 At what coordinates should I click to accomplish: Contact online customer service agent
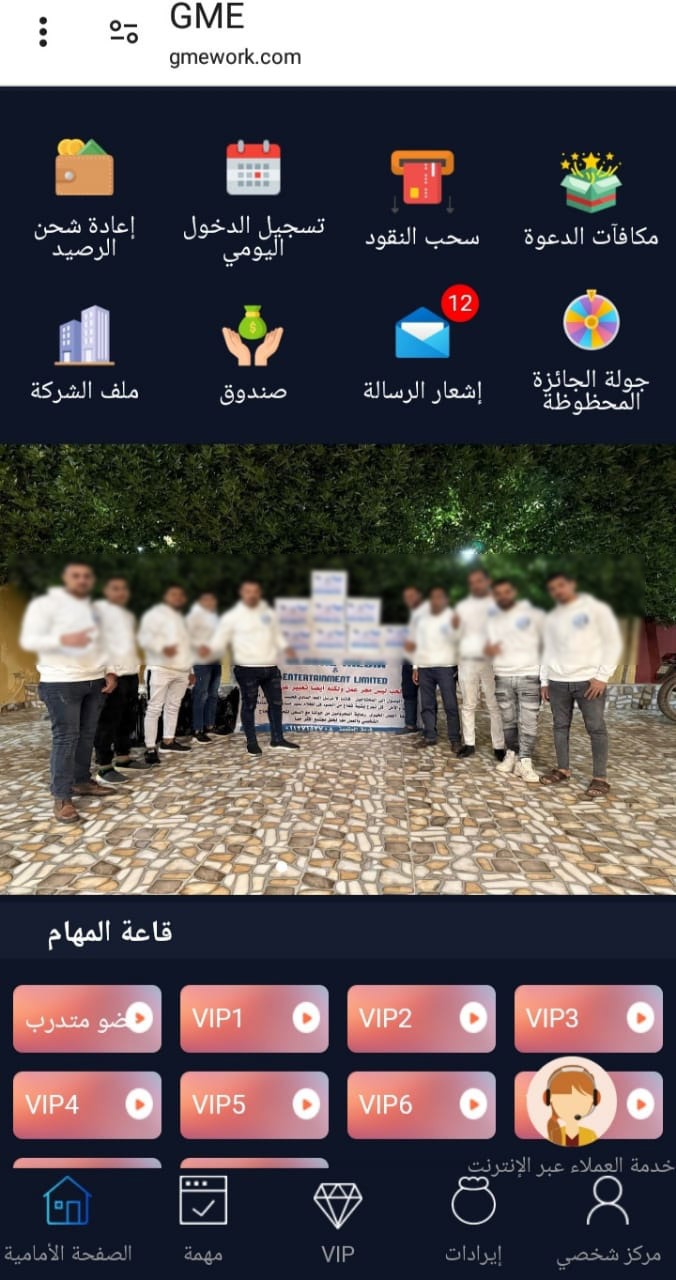[571, 1102]
